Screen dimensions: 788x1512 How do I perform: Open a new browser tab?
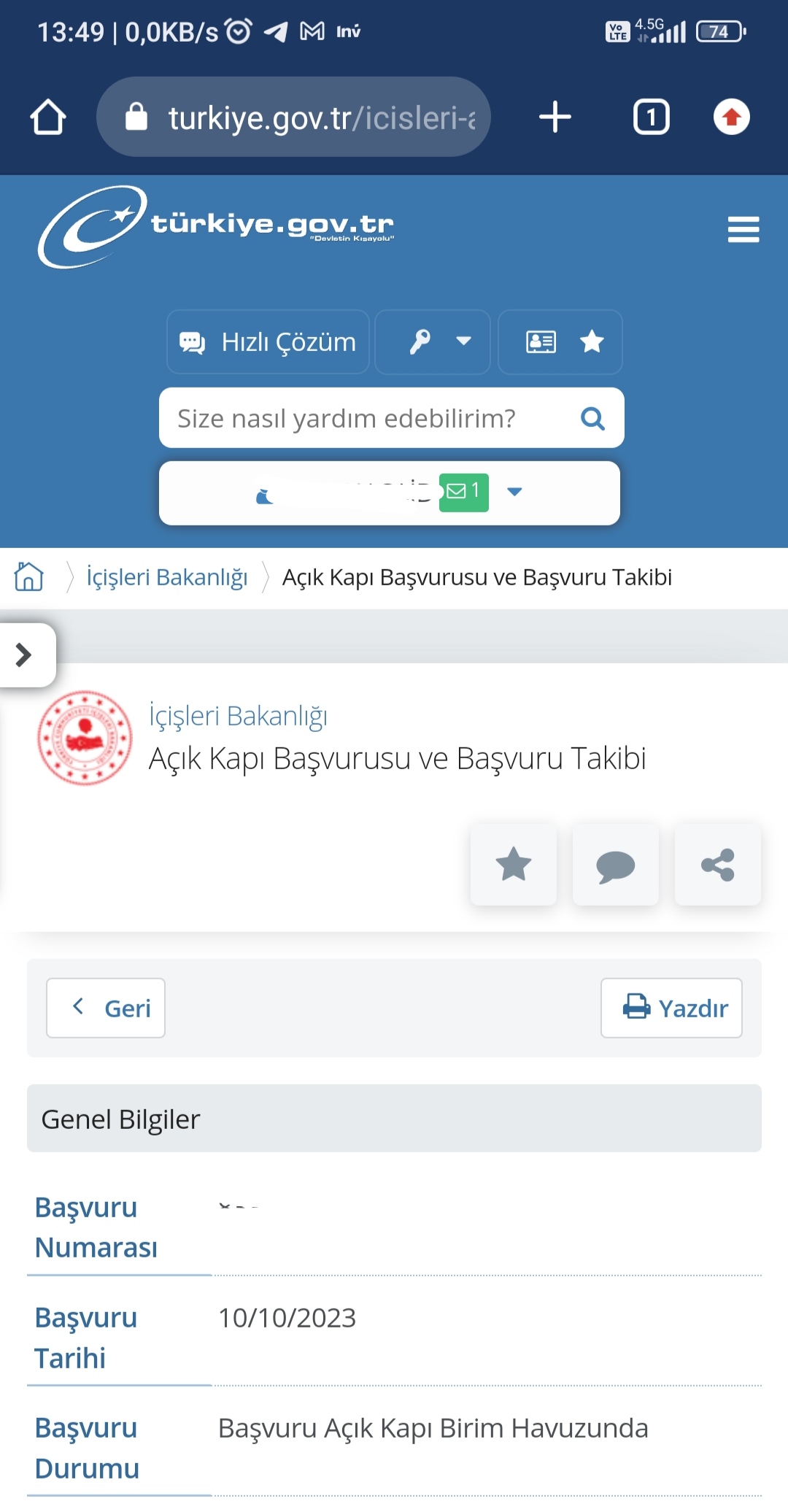[555, 117]
